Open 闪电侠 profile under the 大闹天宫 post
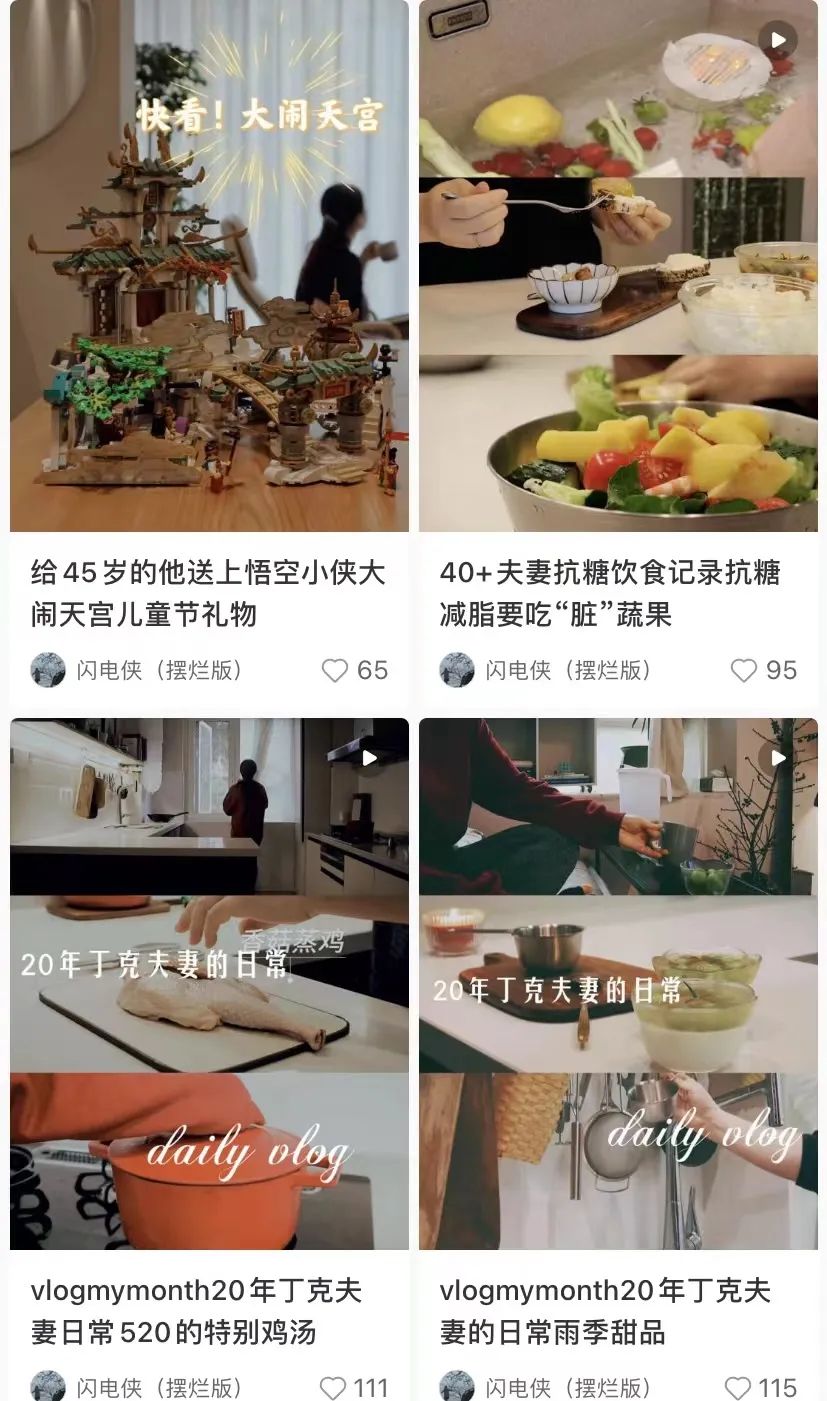The width and height of the screenshot is (827, 1401). pos(137,670)
